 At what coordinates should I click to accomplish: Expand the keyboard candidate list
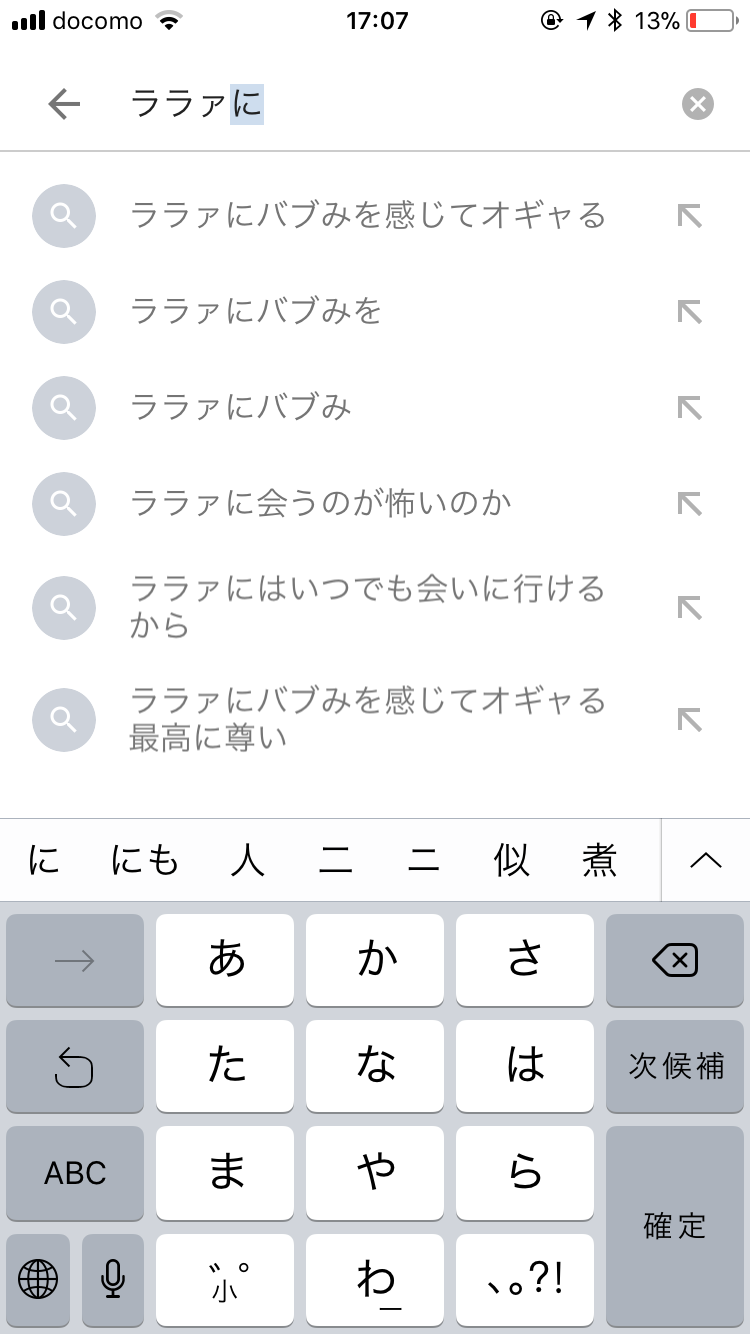(705, 860)
